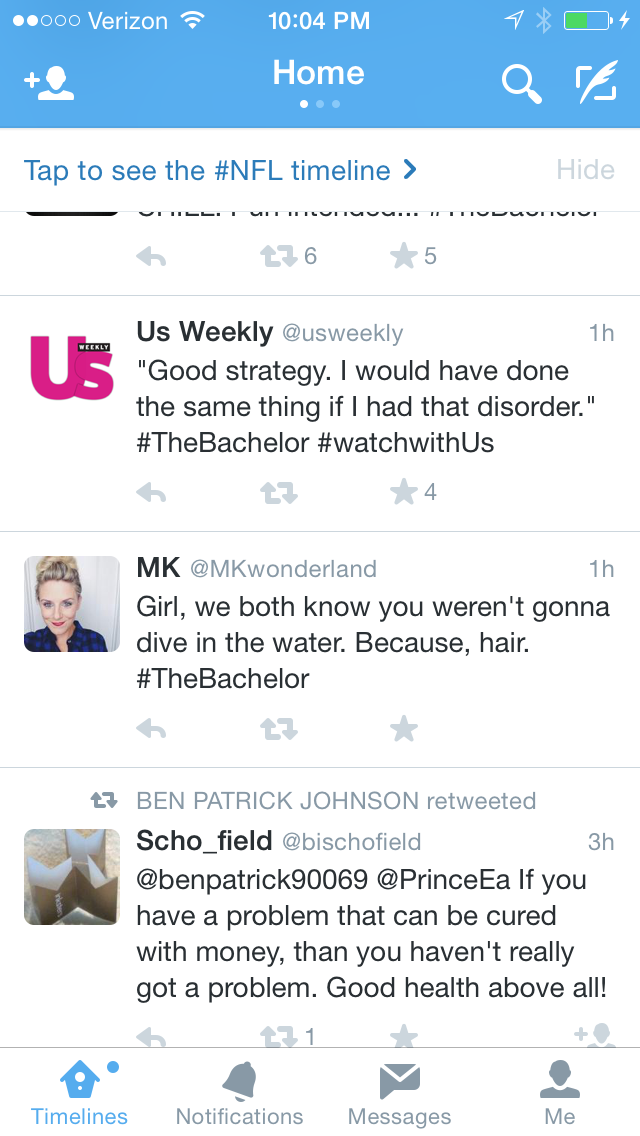The height and width of the screenshot is (1136, 640).
Task: Retweet MK's tweet about hair
Action: click(278, 730)
